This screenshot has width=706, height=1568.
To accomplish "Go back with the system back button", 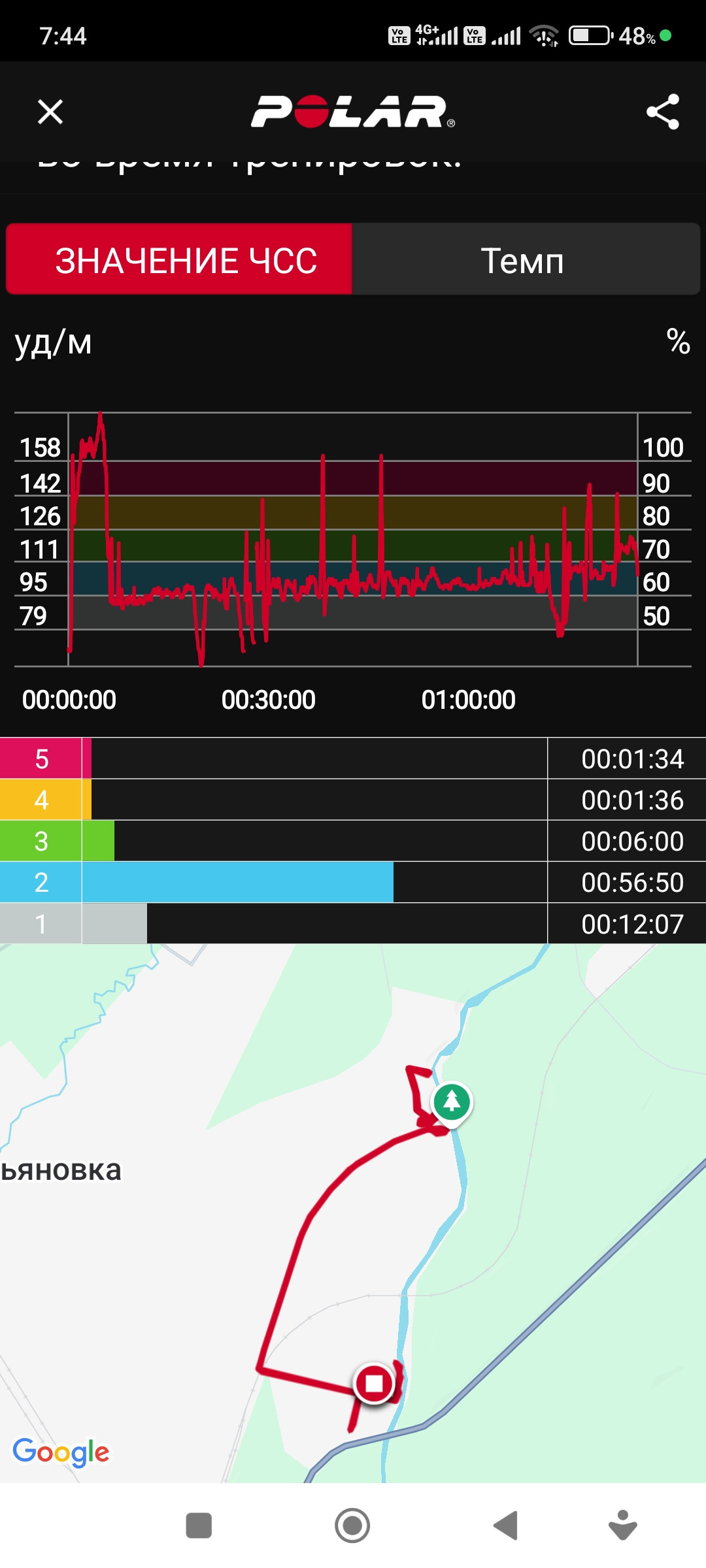I will coord(505,1526).
